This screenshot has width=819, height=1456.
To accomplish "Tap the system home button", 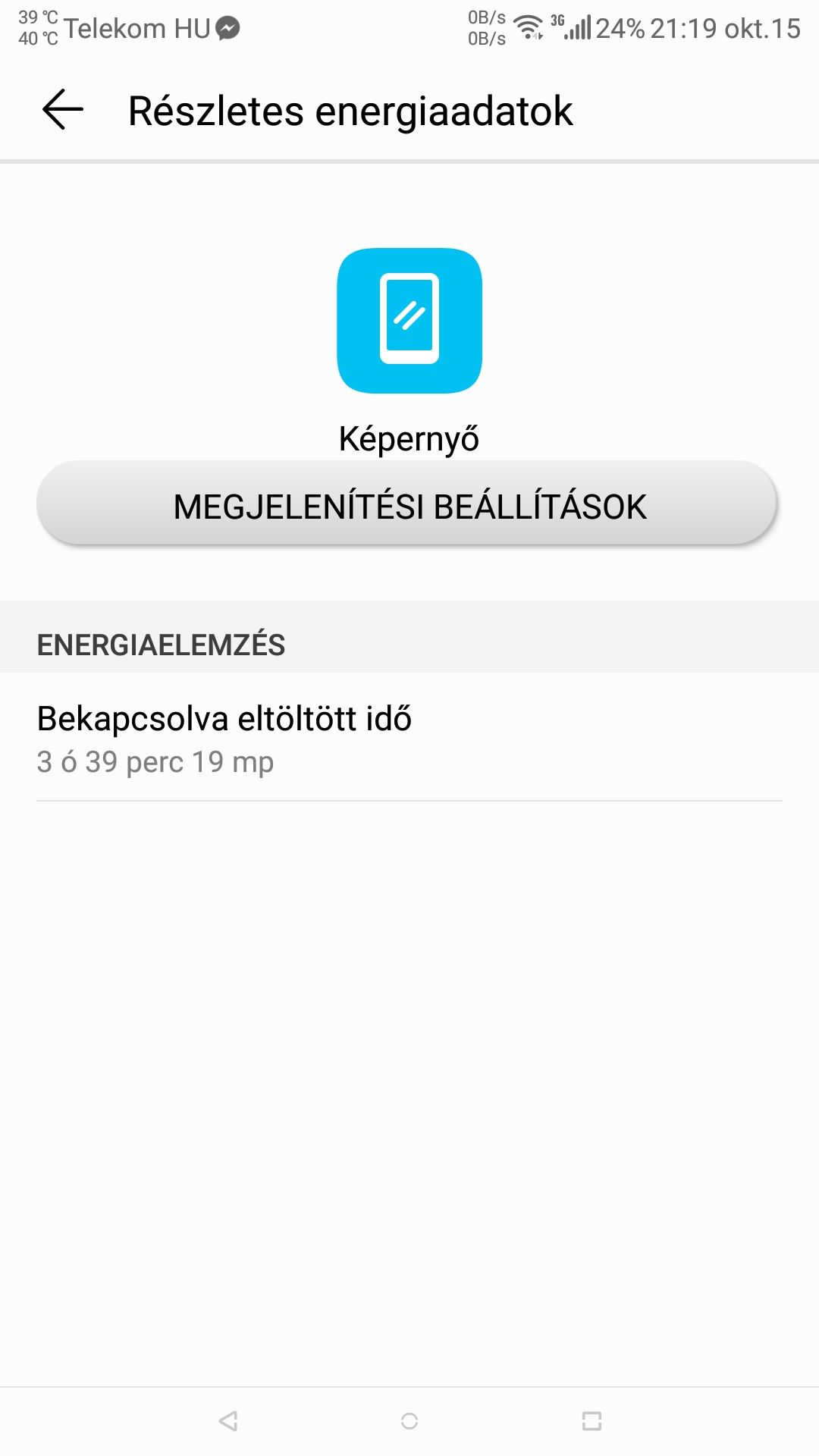I will (x=409, y=1420).
